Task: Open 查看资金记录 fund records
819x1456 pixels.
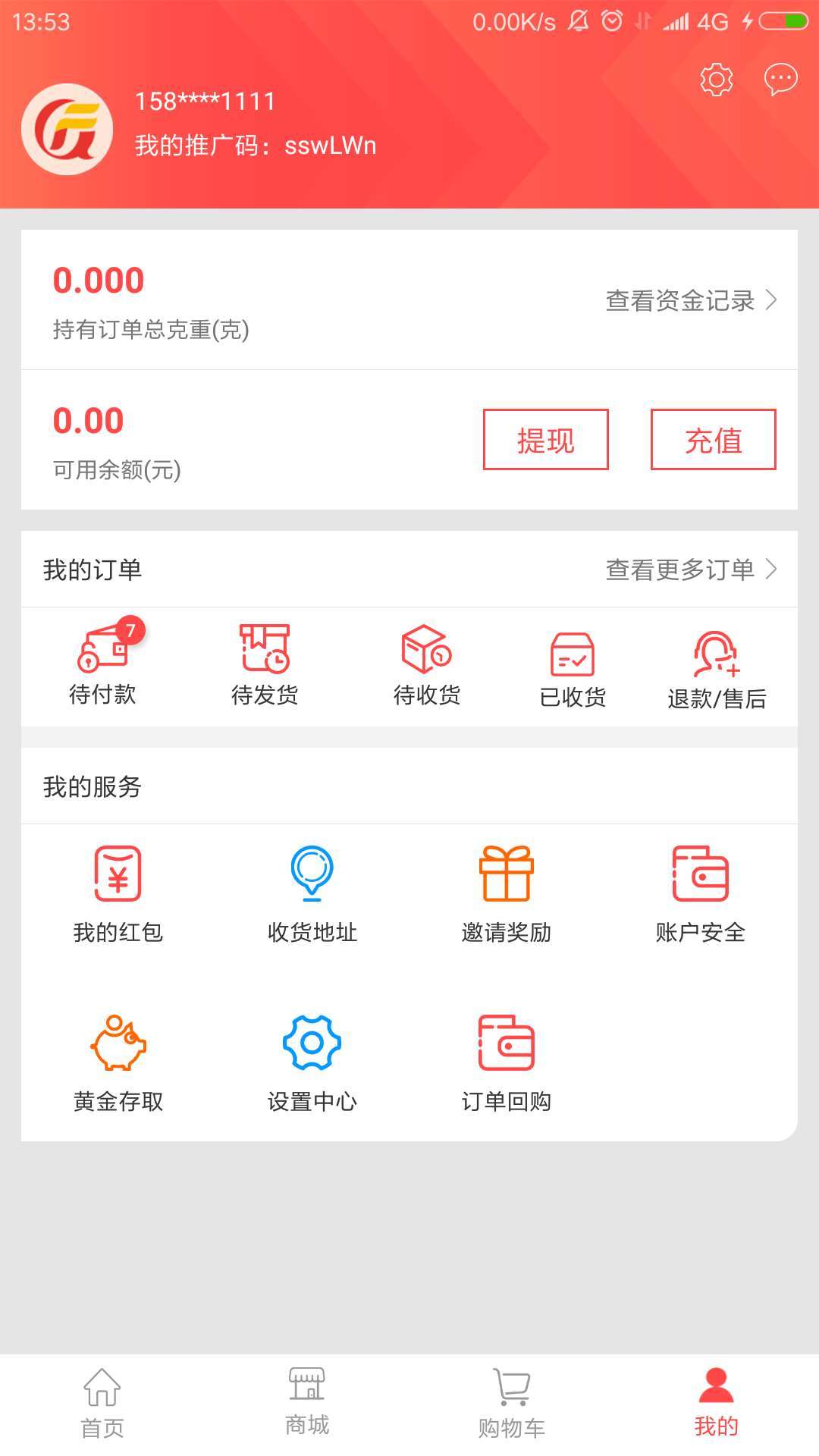Action: point(690,300)
